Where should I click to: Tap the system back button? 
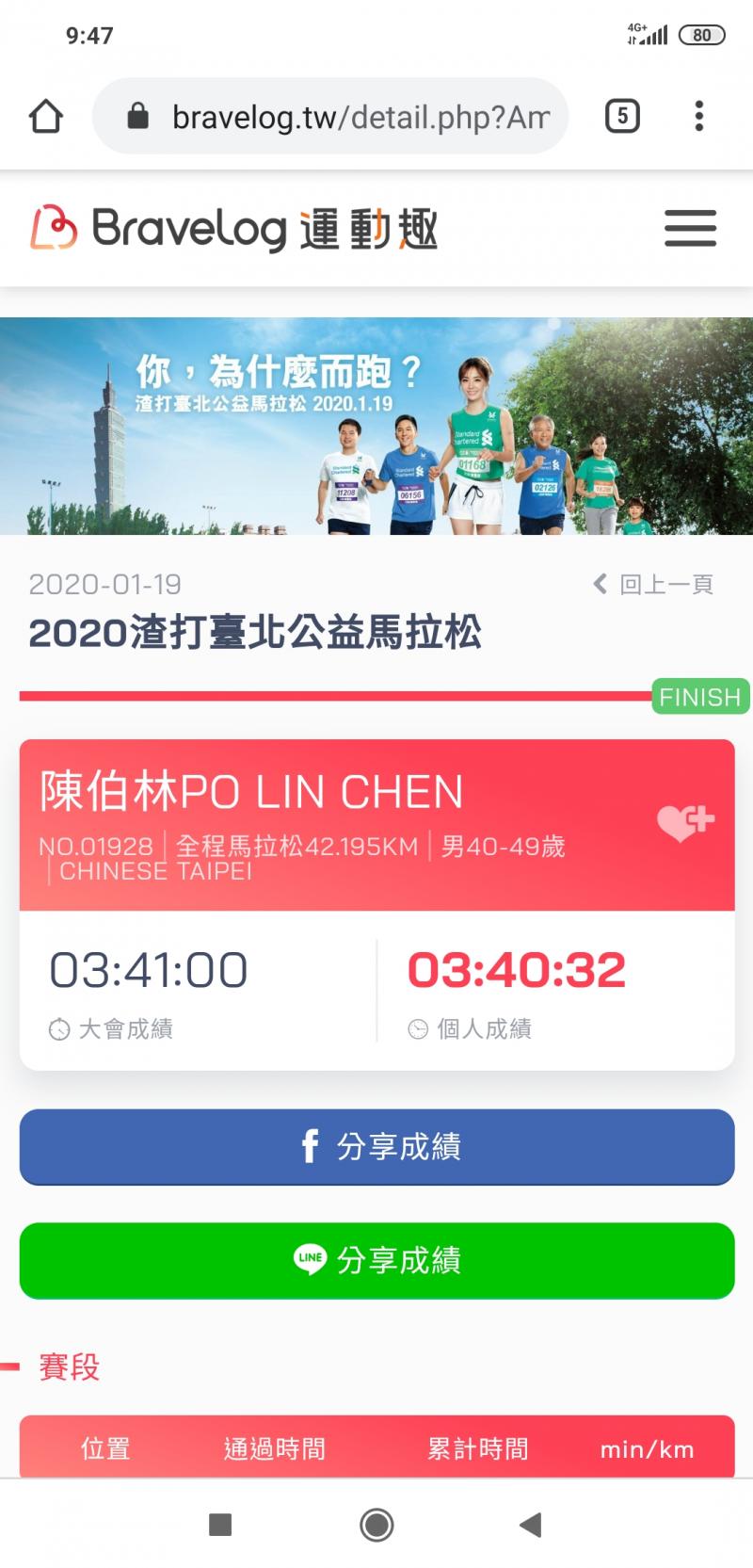point(531,1525)
